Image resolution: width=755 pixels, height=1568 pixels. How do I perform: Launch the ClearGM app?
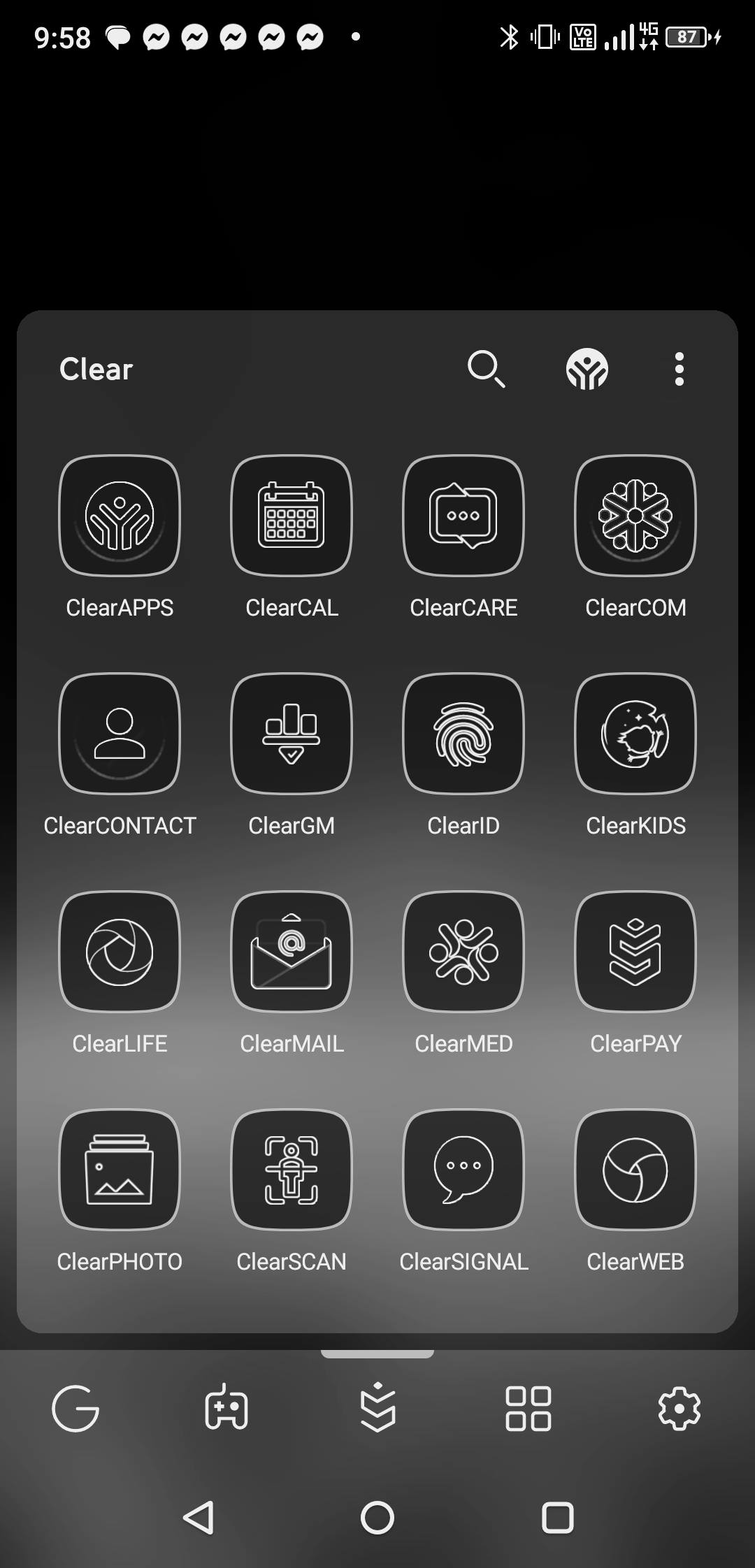pos(292,734)
